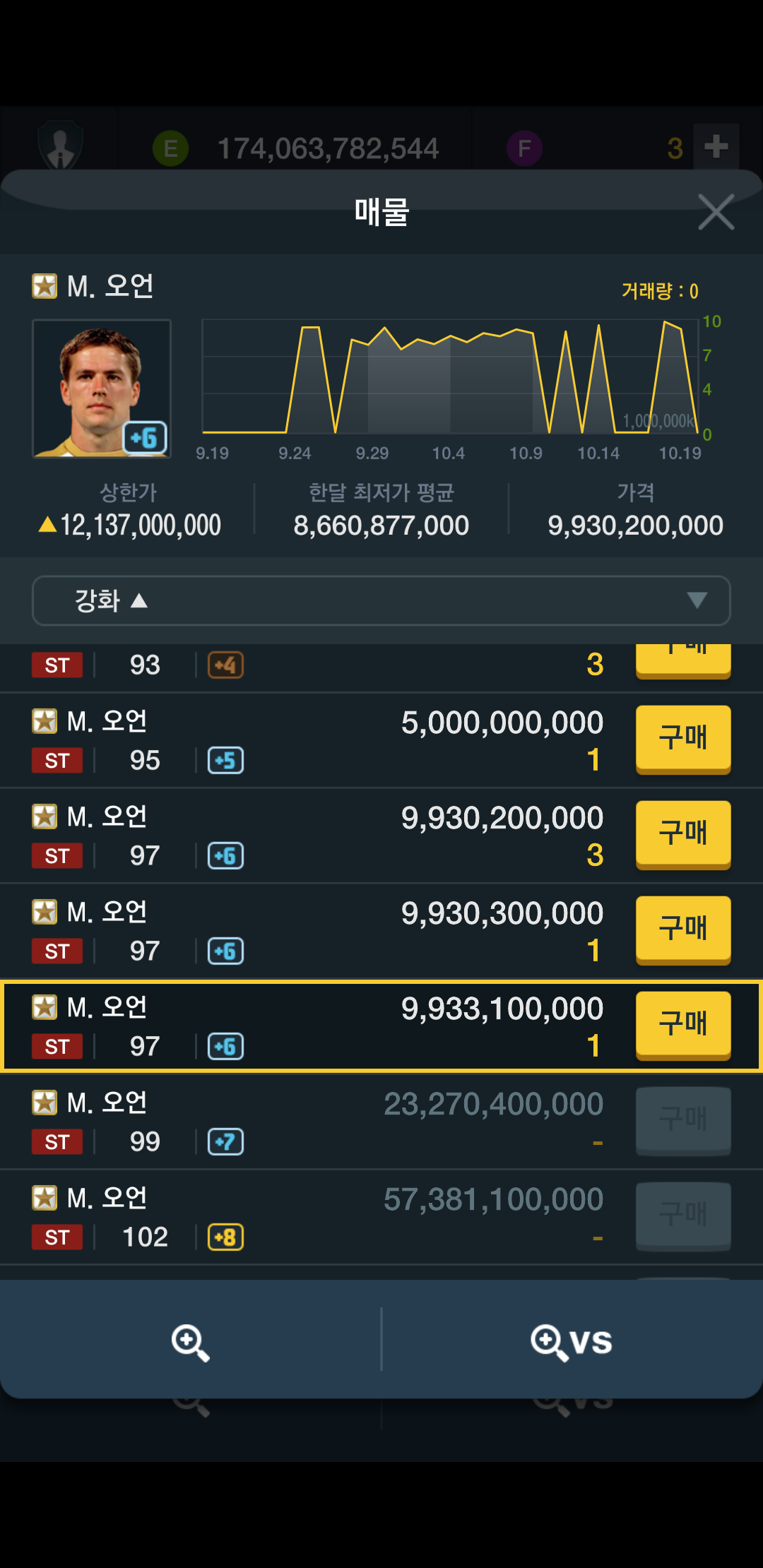
Task: Select the +8 M. 오언 102 row
Action: pyautogui.click(x=318, y=1217)
